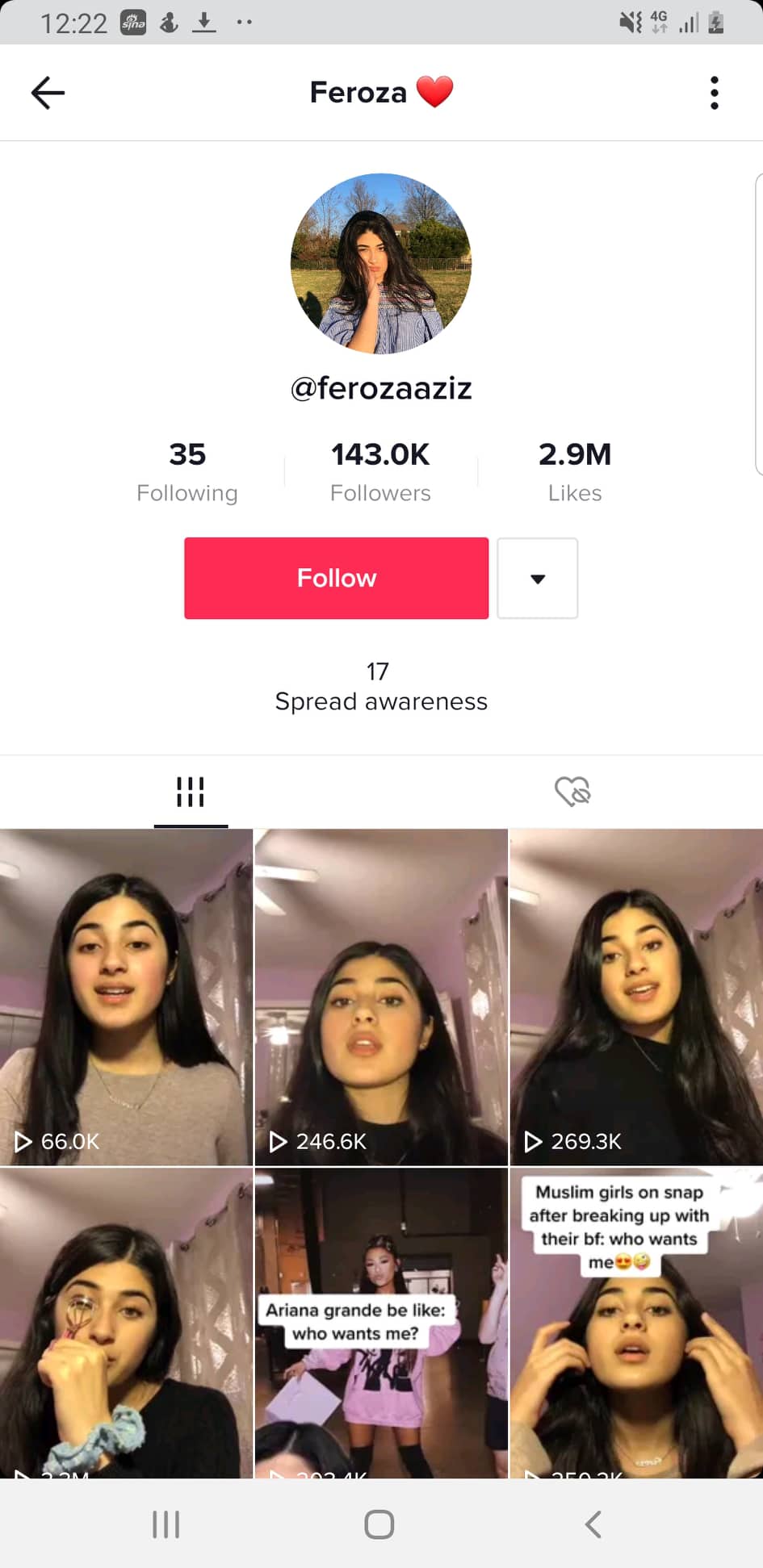Open recent apps from navigation bar
The width and height of the screenshot is (763, 1568).
click(166, 1524)
